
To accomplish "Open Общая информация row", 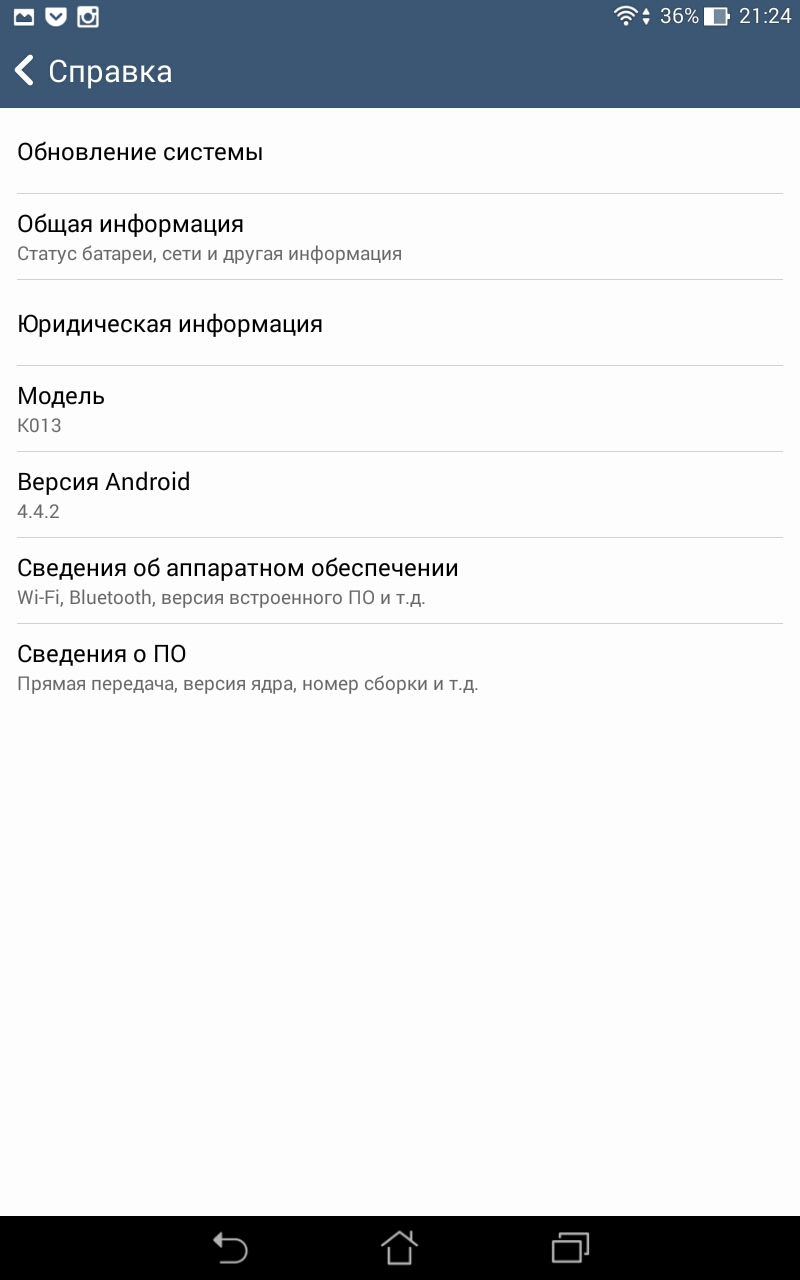I will [x=400, y=237].
